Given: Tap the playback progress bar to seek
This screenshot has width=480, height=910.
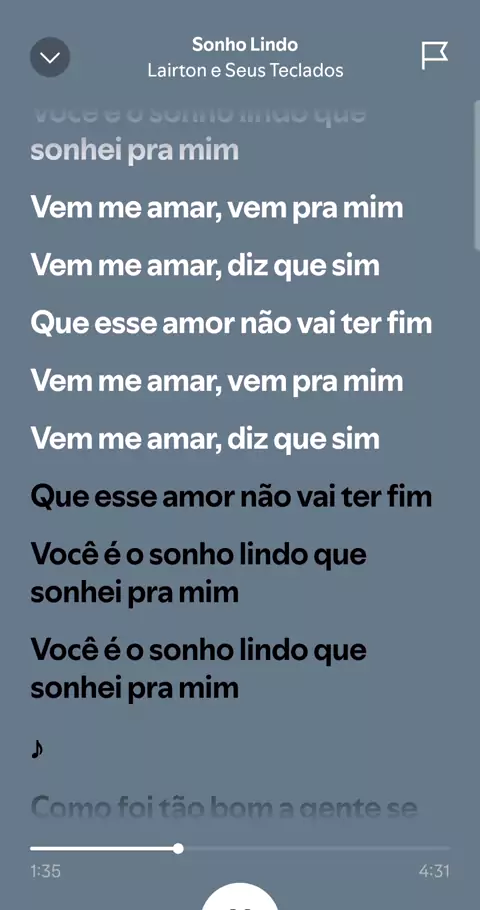Looking at the screenshot, I should point(240,848).
